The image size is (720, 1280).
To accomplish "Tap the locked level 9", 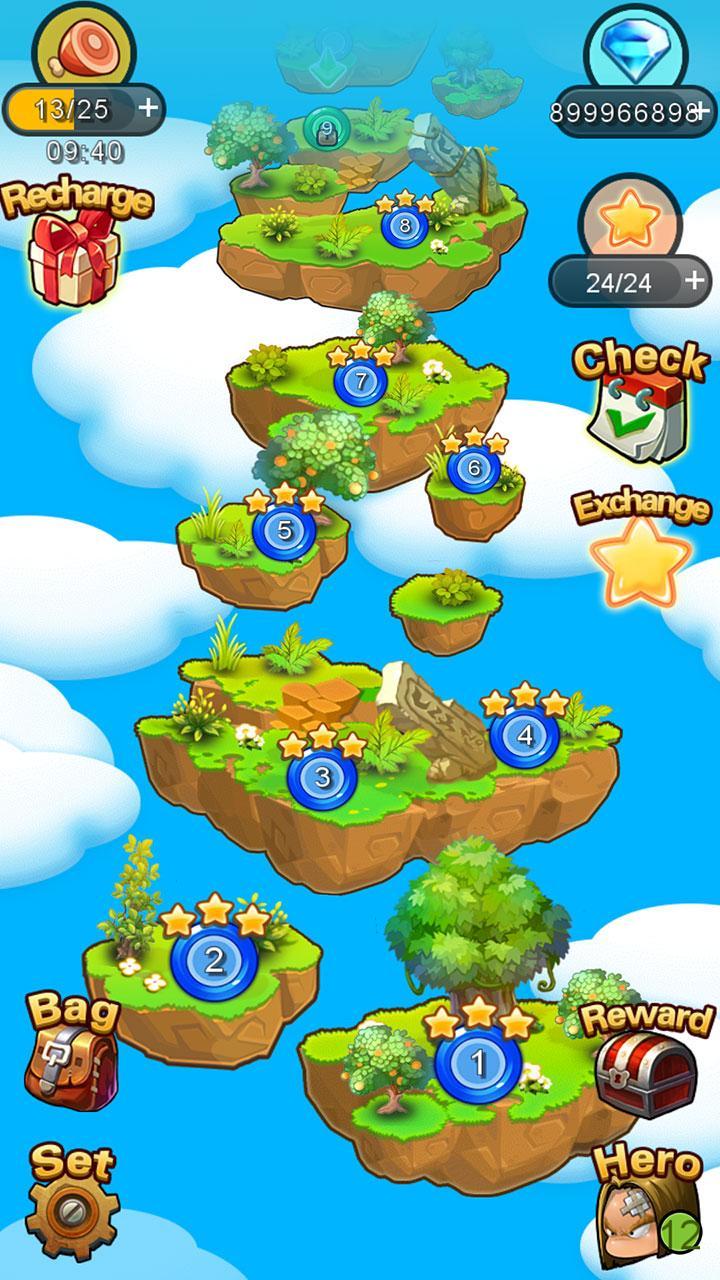I will pos(325,129).
